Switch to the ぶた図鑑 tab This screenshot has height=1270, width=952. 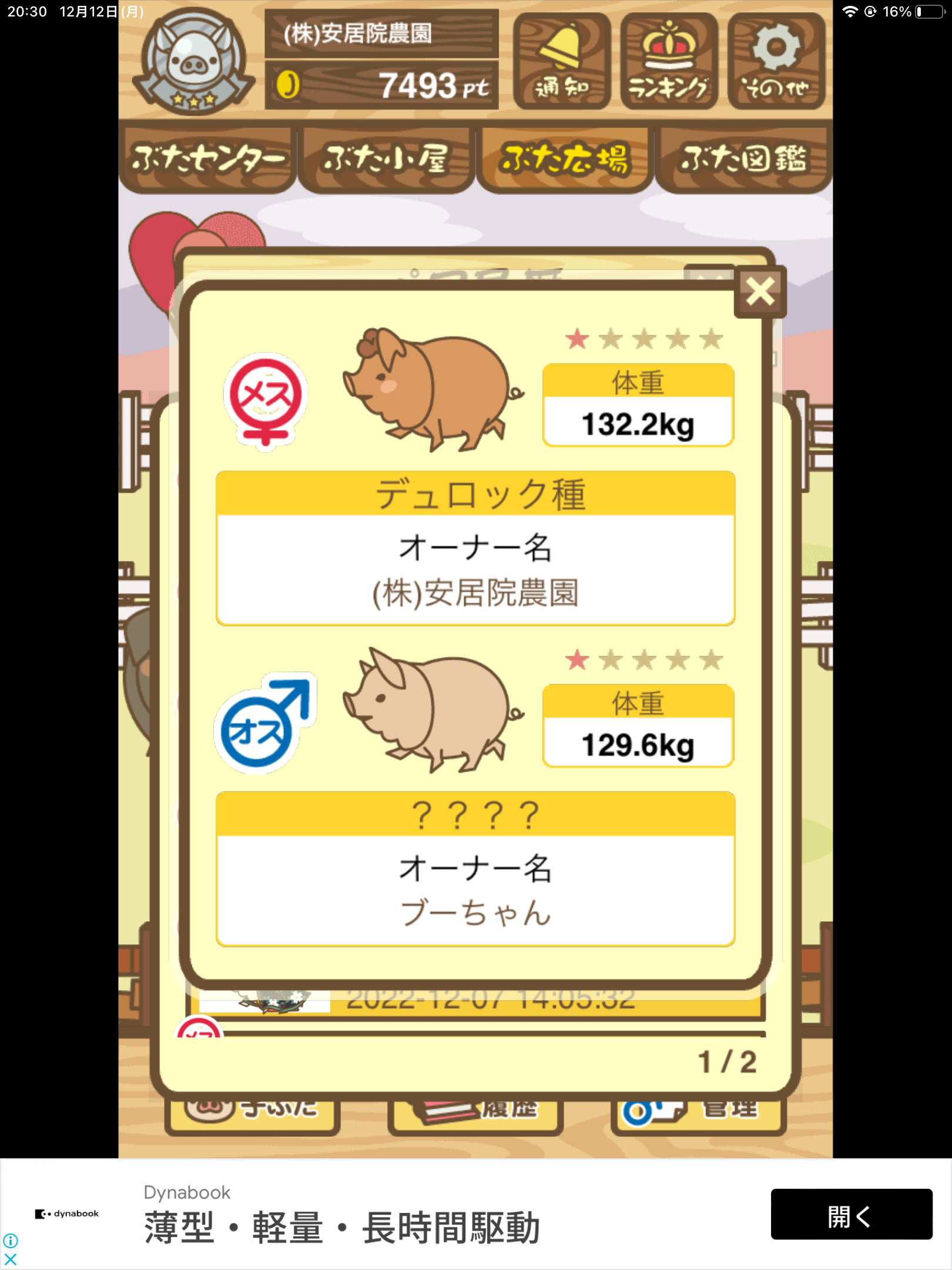coord(743,159)
